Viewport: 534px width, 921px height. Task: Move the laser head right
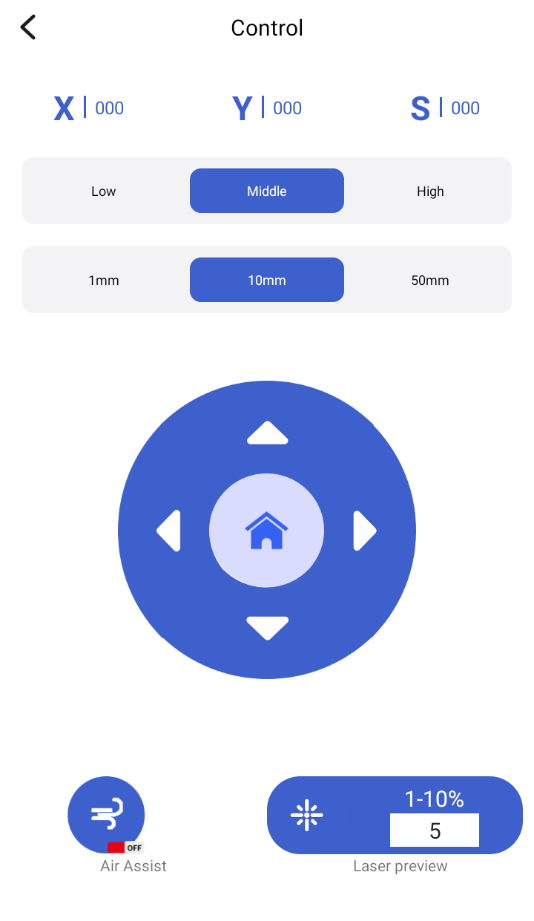tap(365, 530)
